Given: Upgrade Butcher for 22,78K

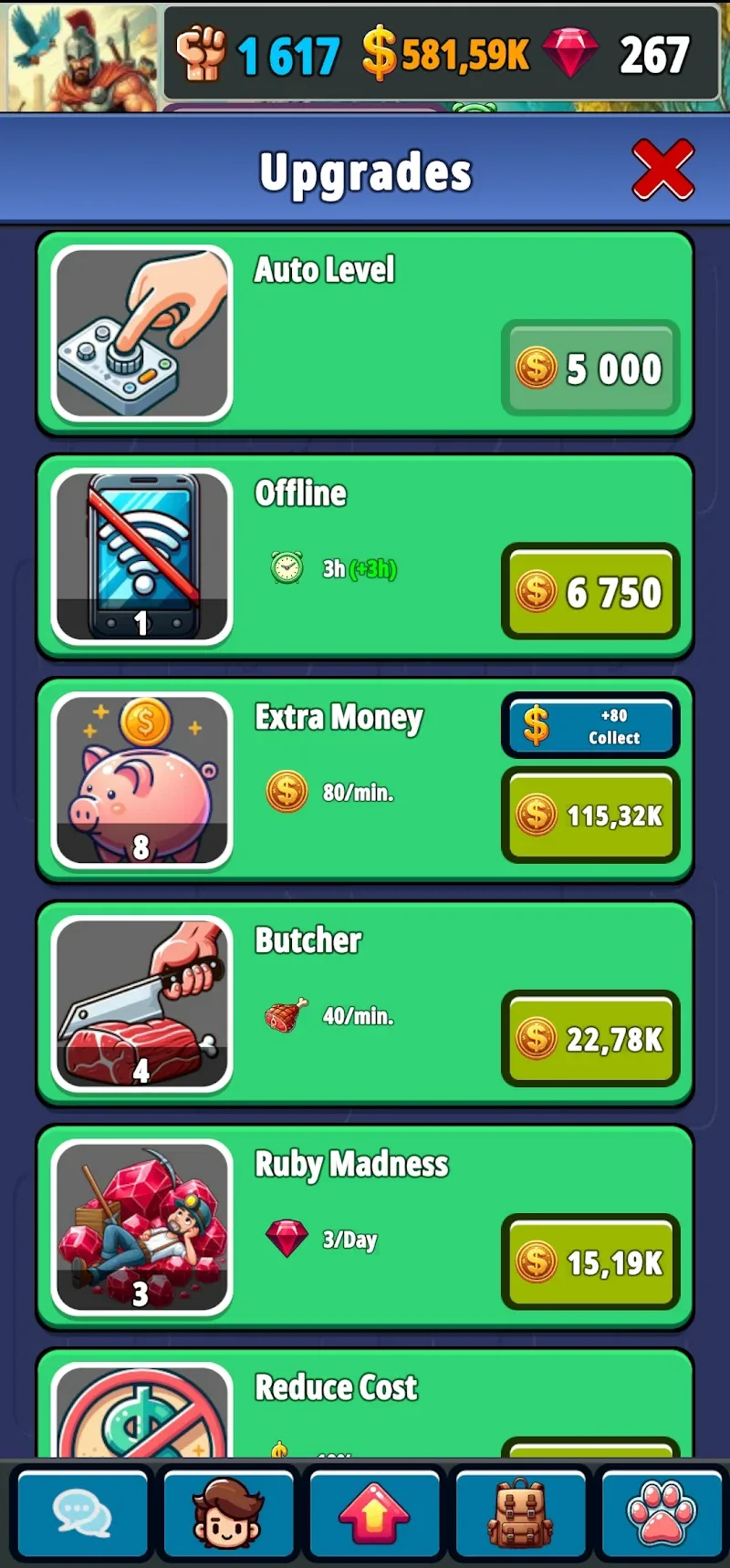Looking at the screenshot, I should click(590, 1038).
